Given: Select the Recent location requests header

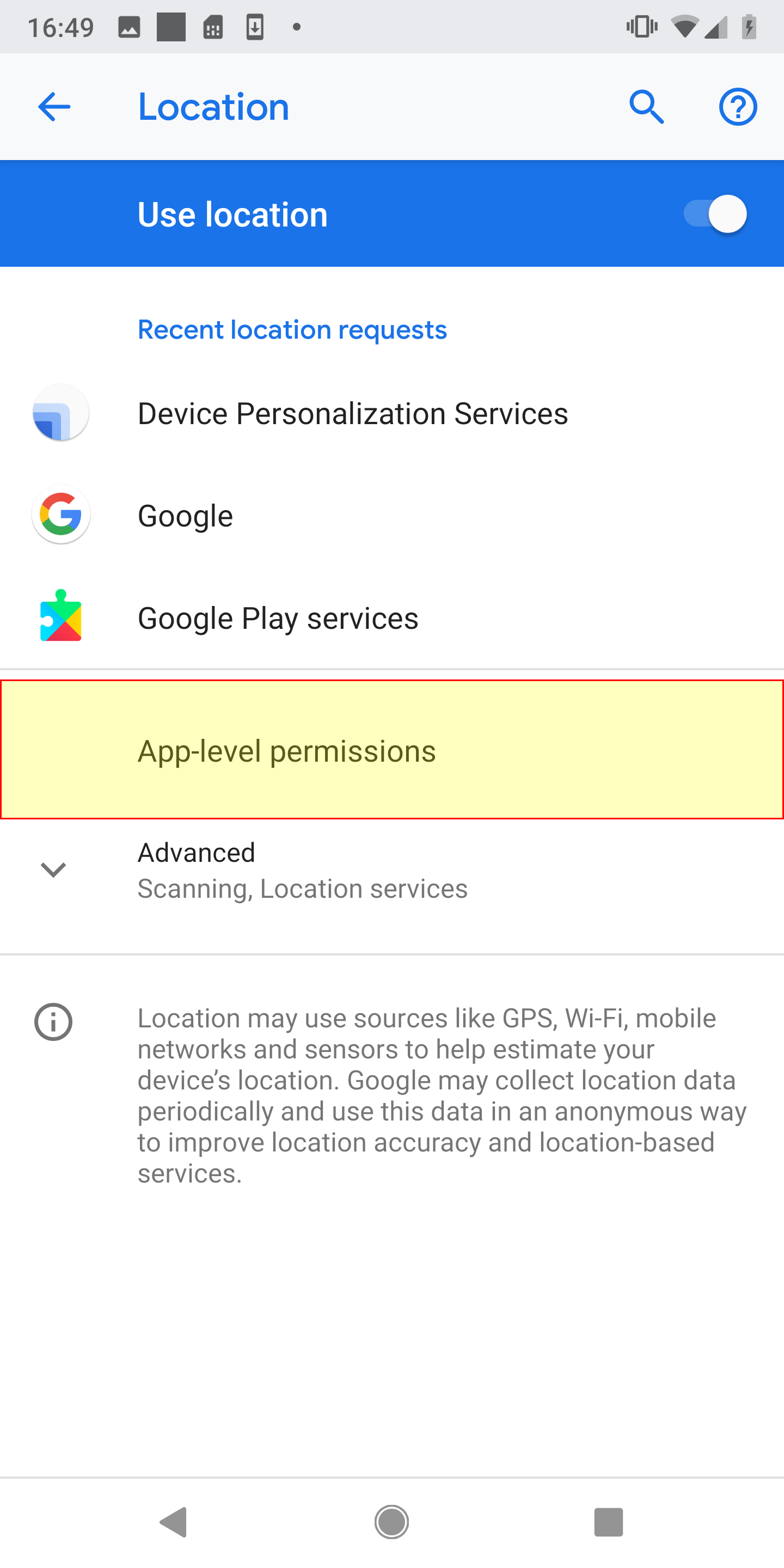Looking at the screenshot, I should (x=292, y=329).
